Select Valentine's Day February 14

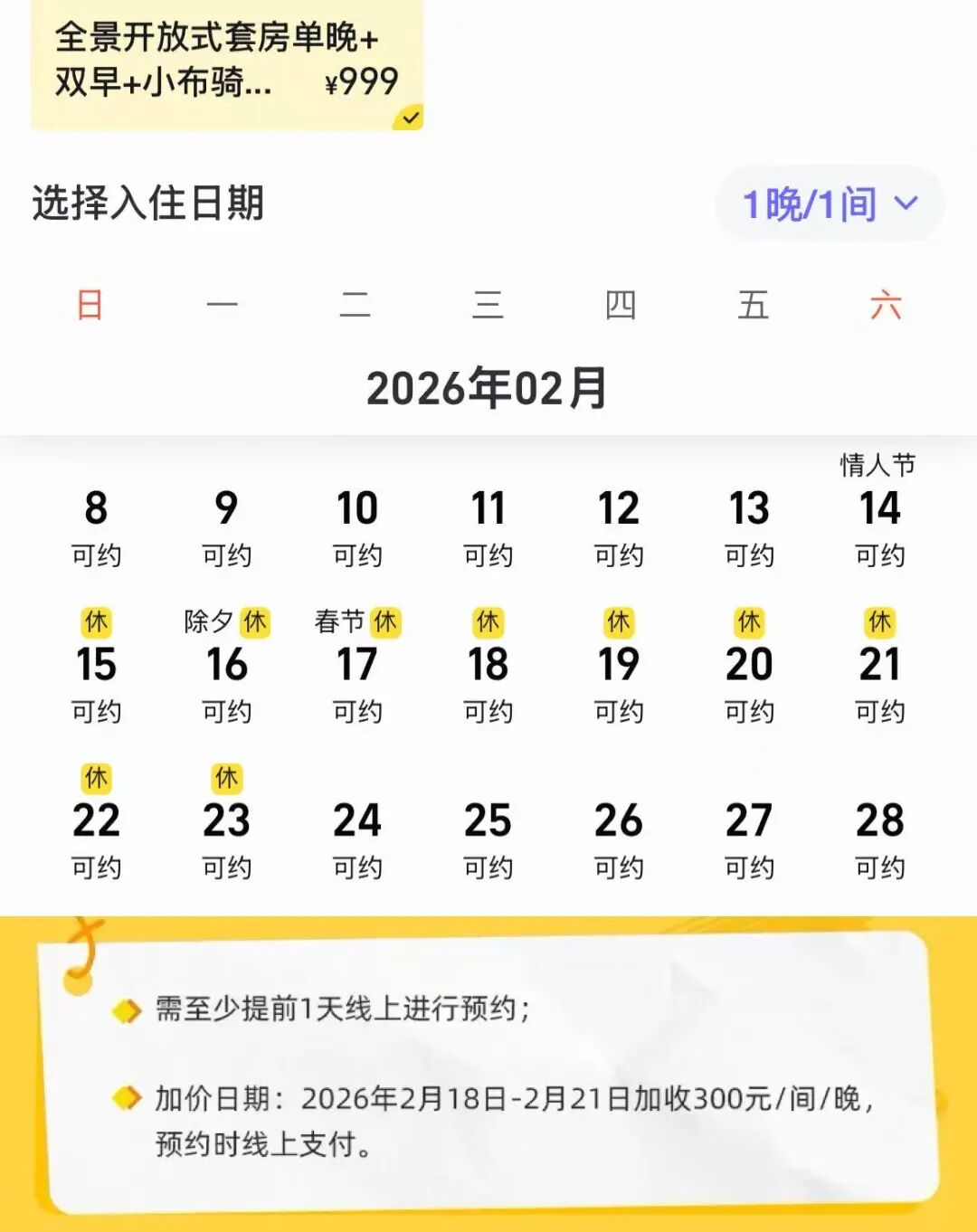[x=879, y=520]
